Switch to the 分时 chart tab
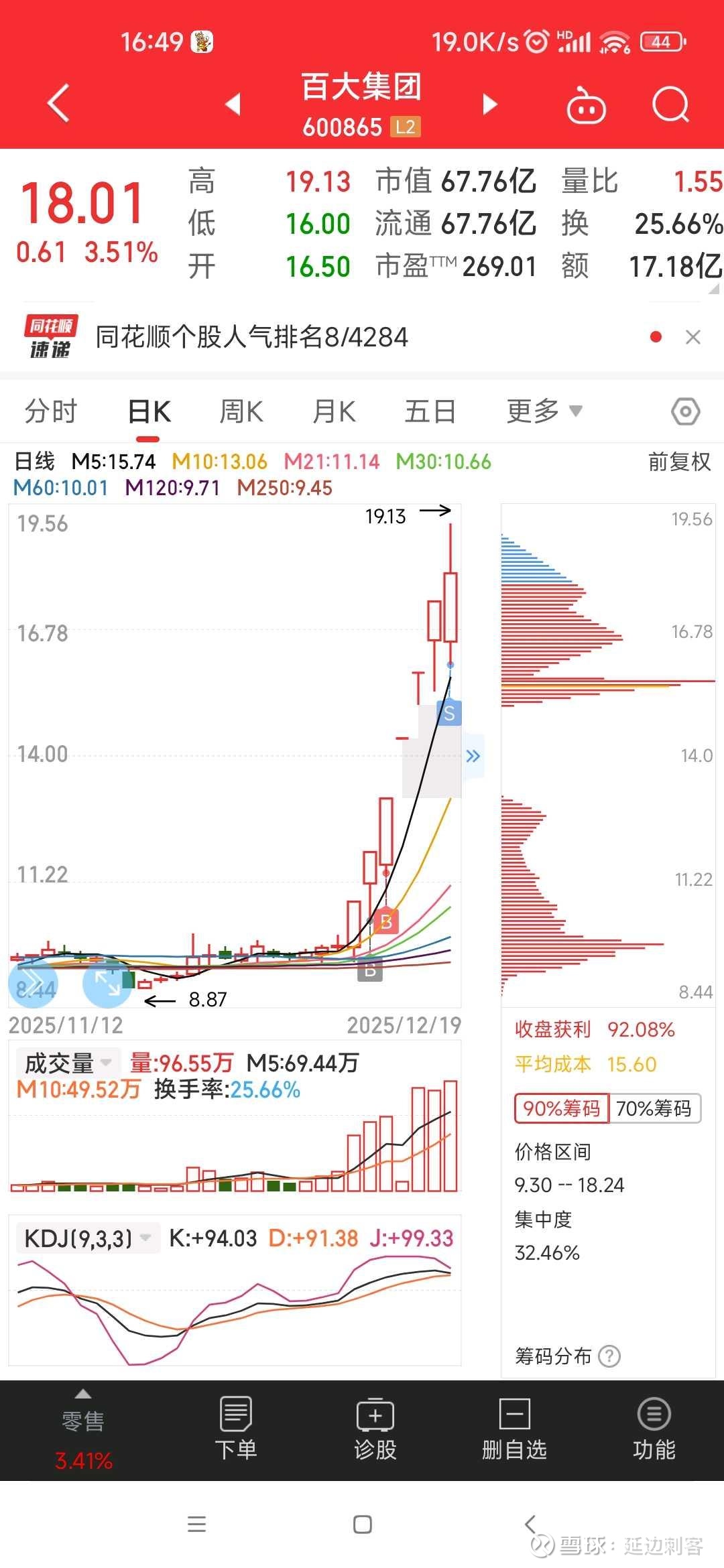This screenshot has height=1568, width=724. (51, 411)
